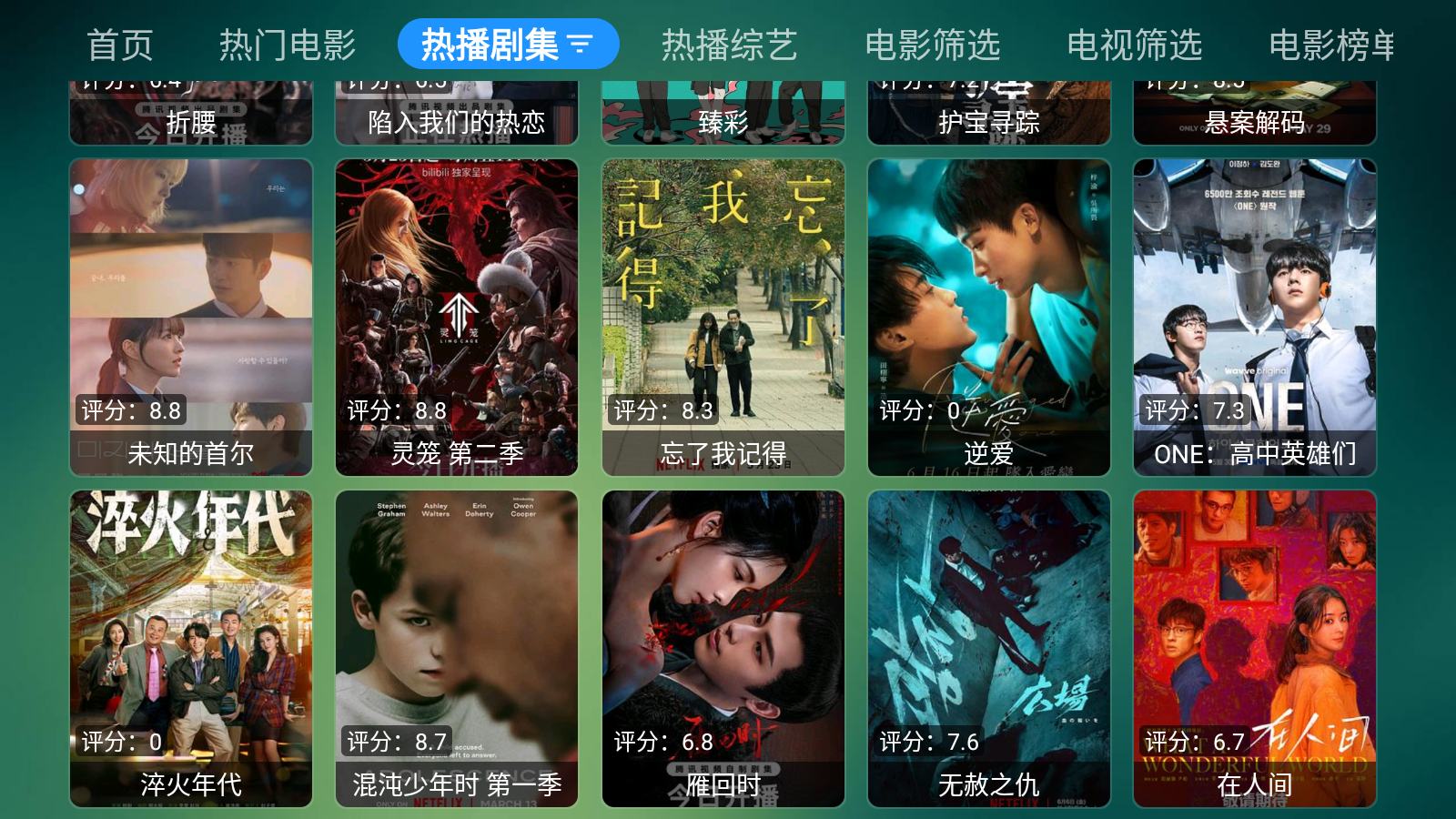Image resolution: width=1456 pixels, height=819 pixels.
Task: Select the 电影筛选 tab
Action: pyautogui.click(x=932, y=45)
